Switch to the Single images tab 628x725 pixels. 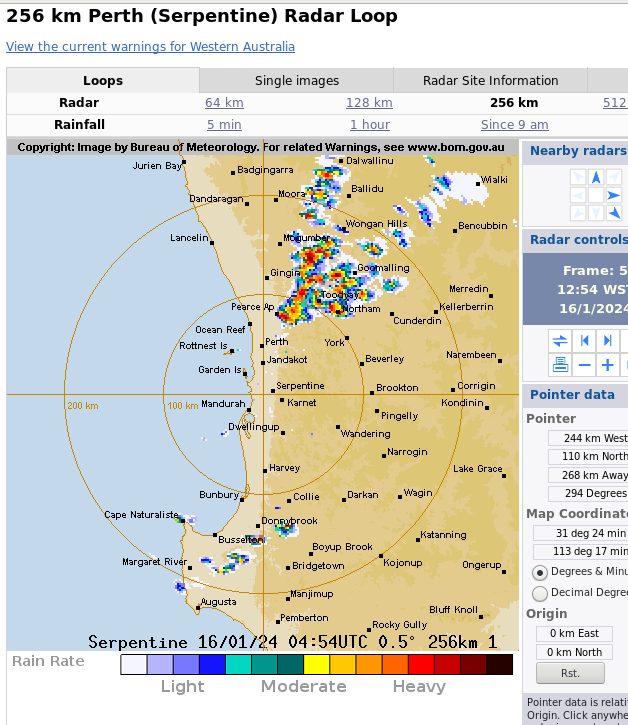[297, 81]
